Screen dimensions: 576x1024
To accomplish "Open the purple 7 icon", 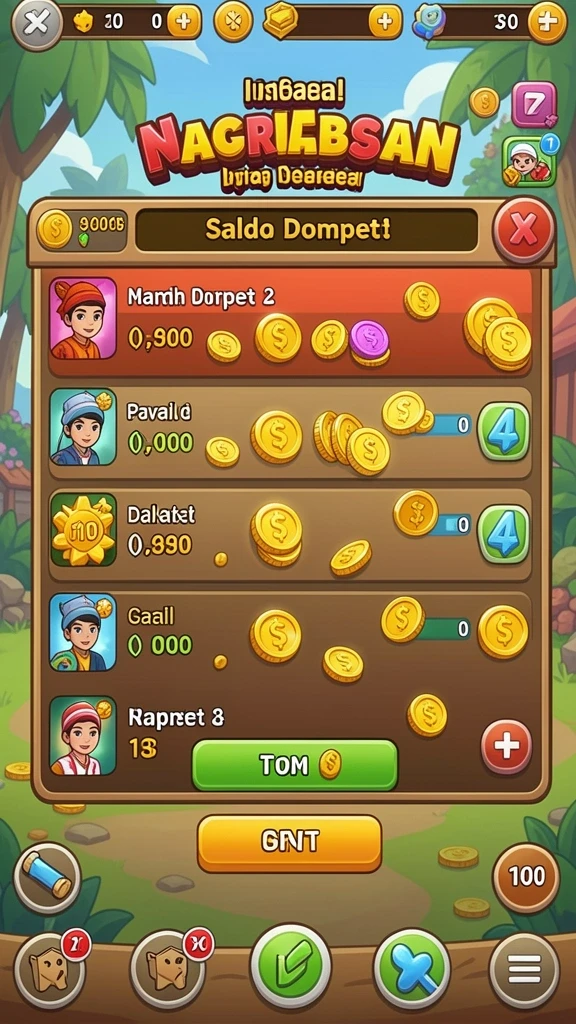I will click(535, 104).
